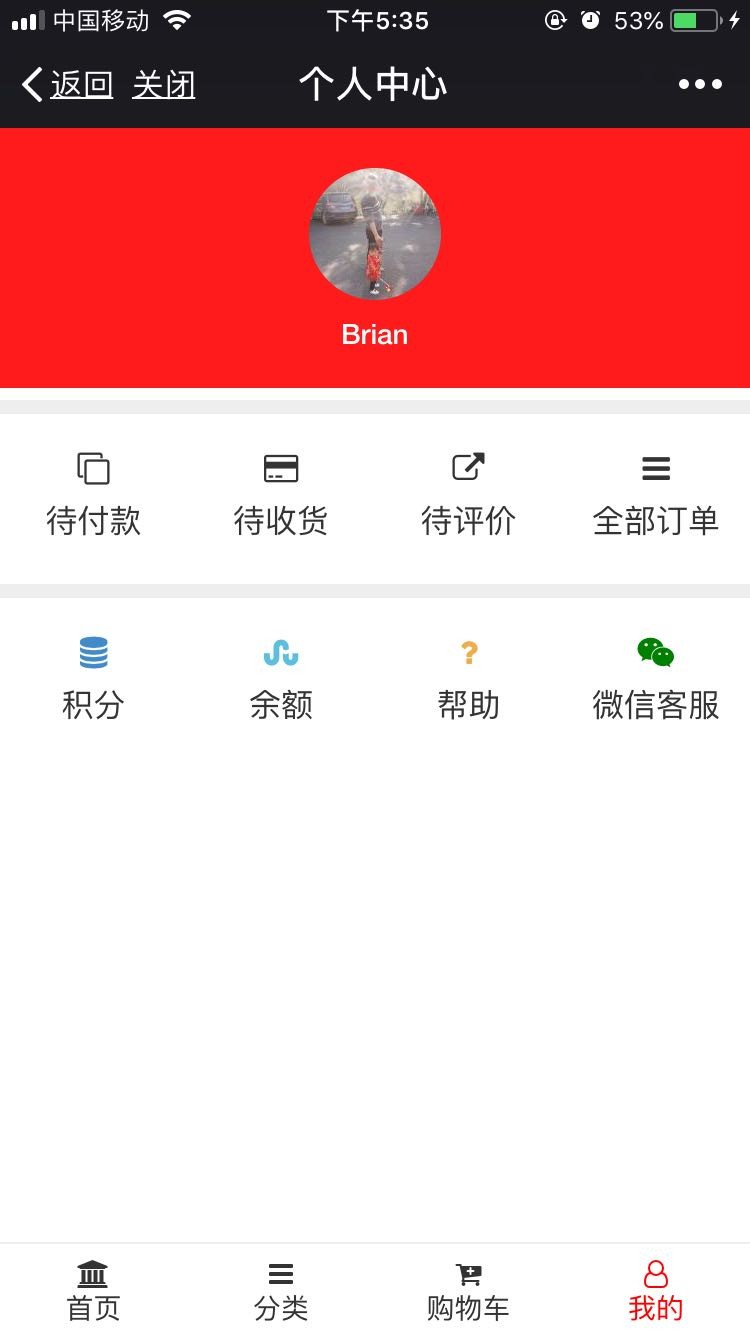Open 帮助 (help) section
This screenshot has width=750, height=1334.
coord(468,678)
